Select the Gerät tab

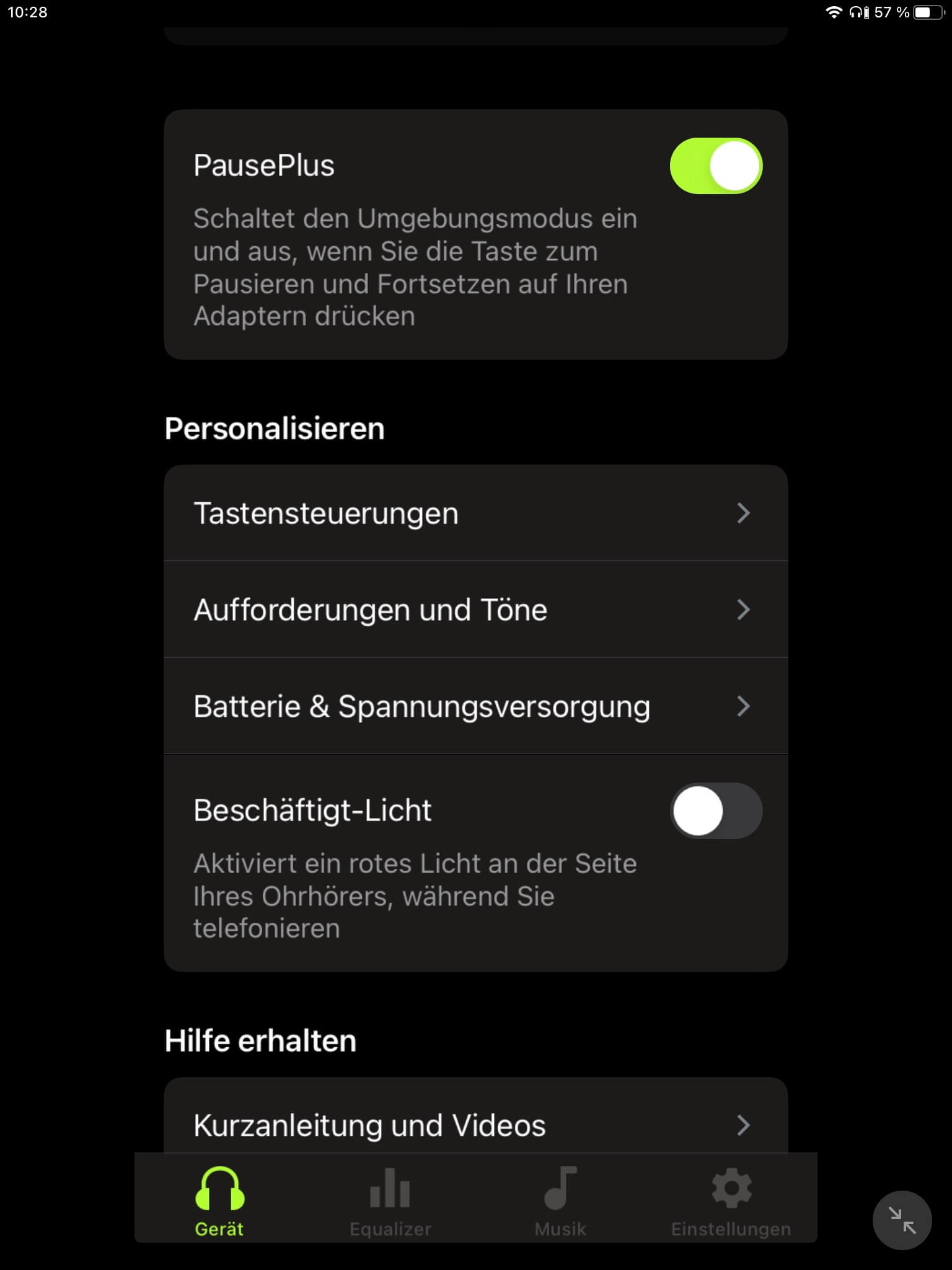click(x=219, y=1201)
